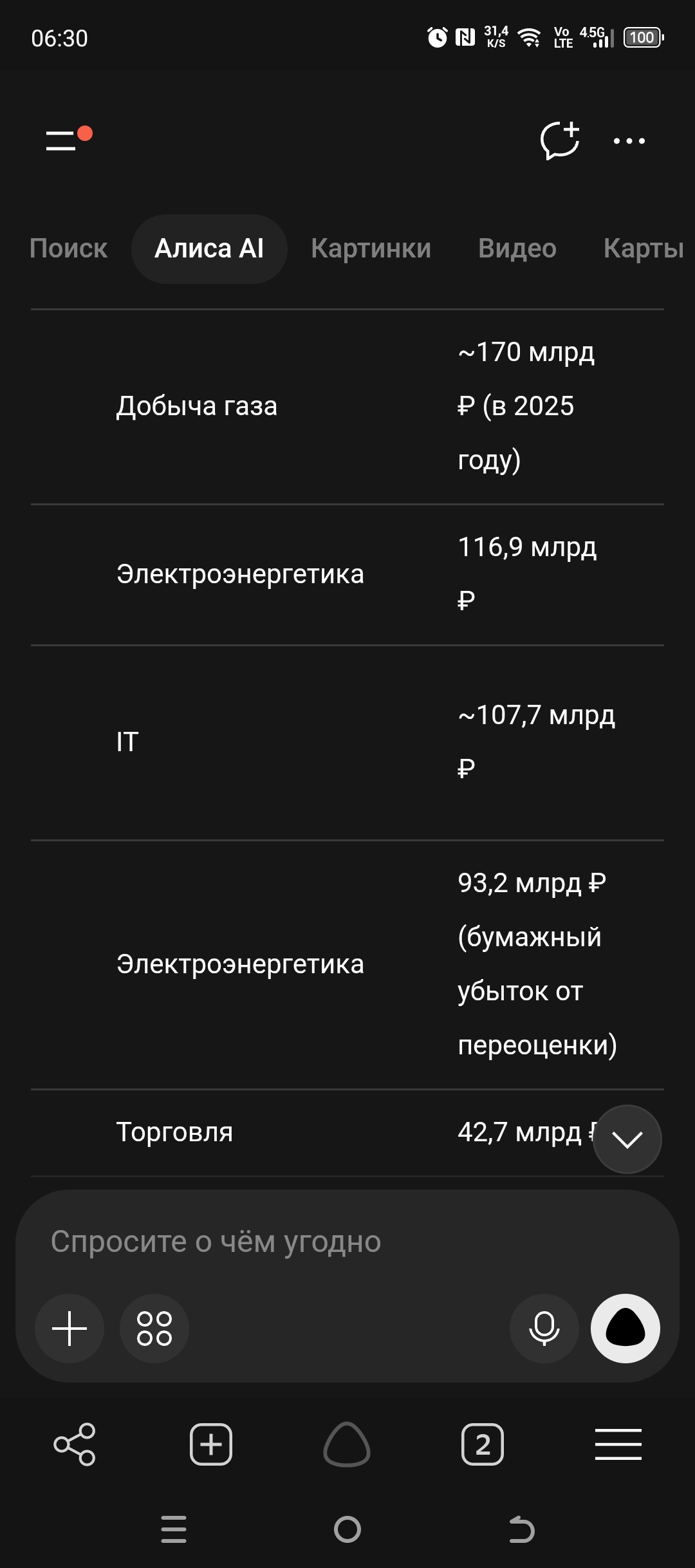695x1568 pixels.
Task: Start a new chat with Alice
Action: [559, 140]
